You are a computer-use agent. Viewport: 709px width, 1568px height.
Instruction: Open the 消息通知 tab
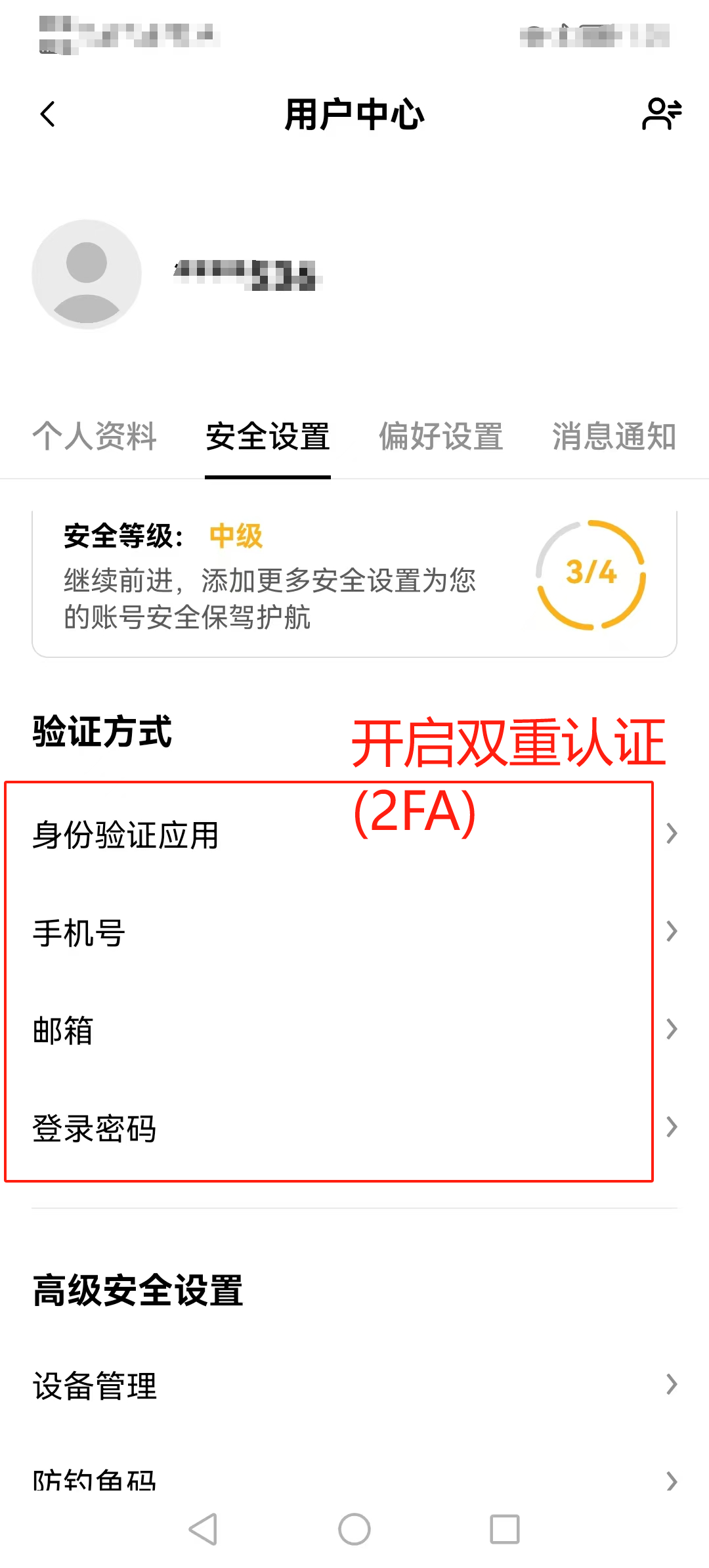[x=614, y=437]
